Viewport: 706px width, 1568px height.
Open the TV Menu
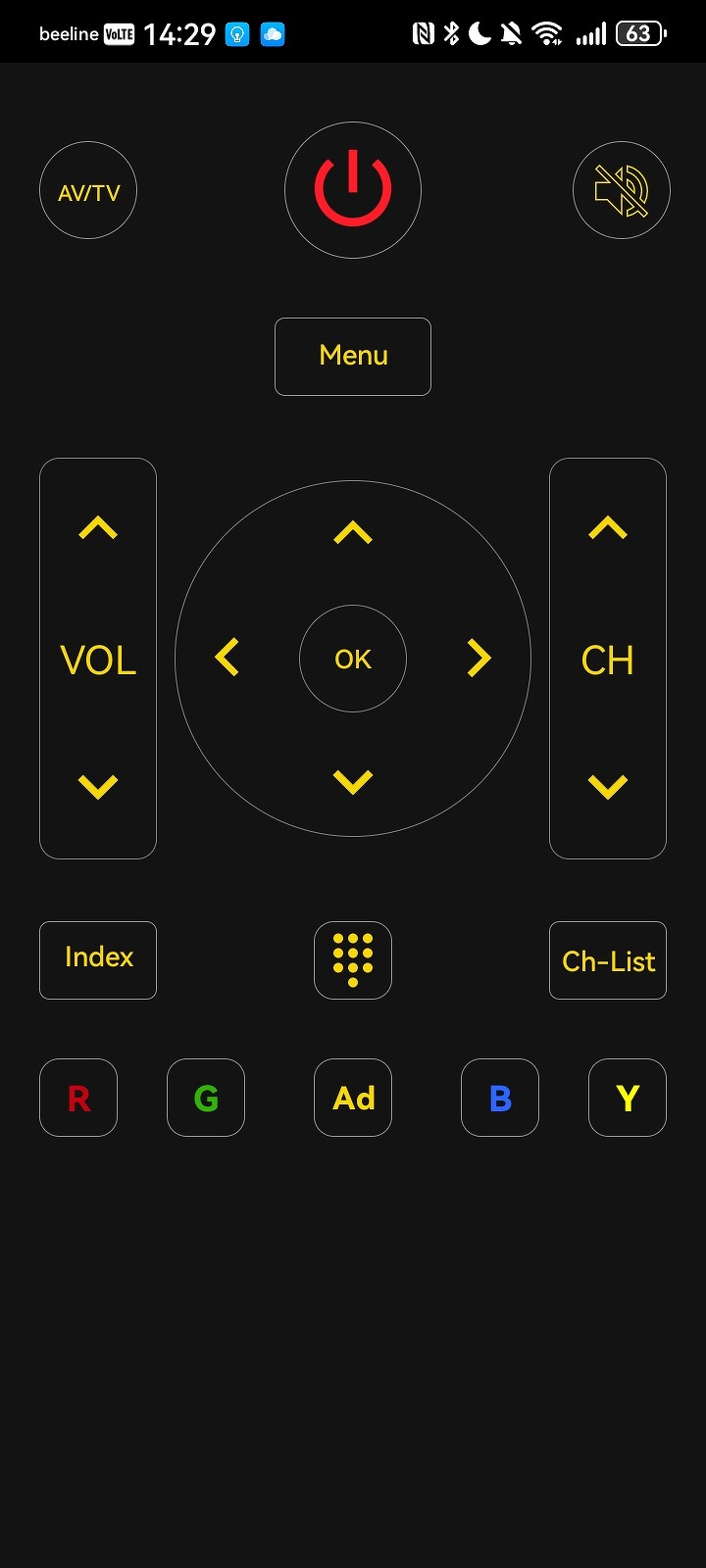pos(353,357)
